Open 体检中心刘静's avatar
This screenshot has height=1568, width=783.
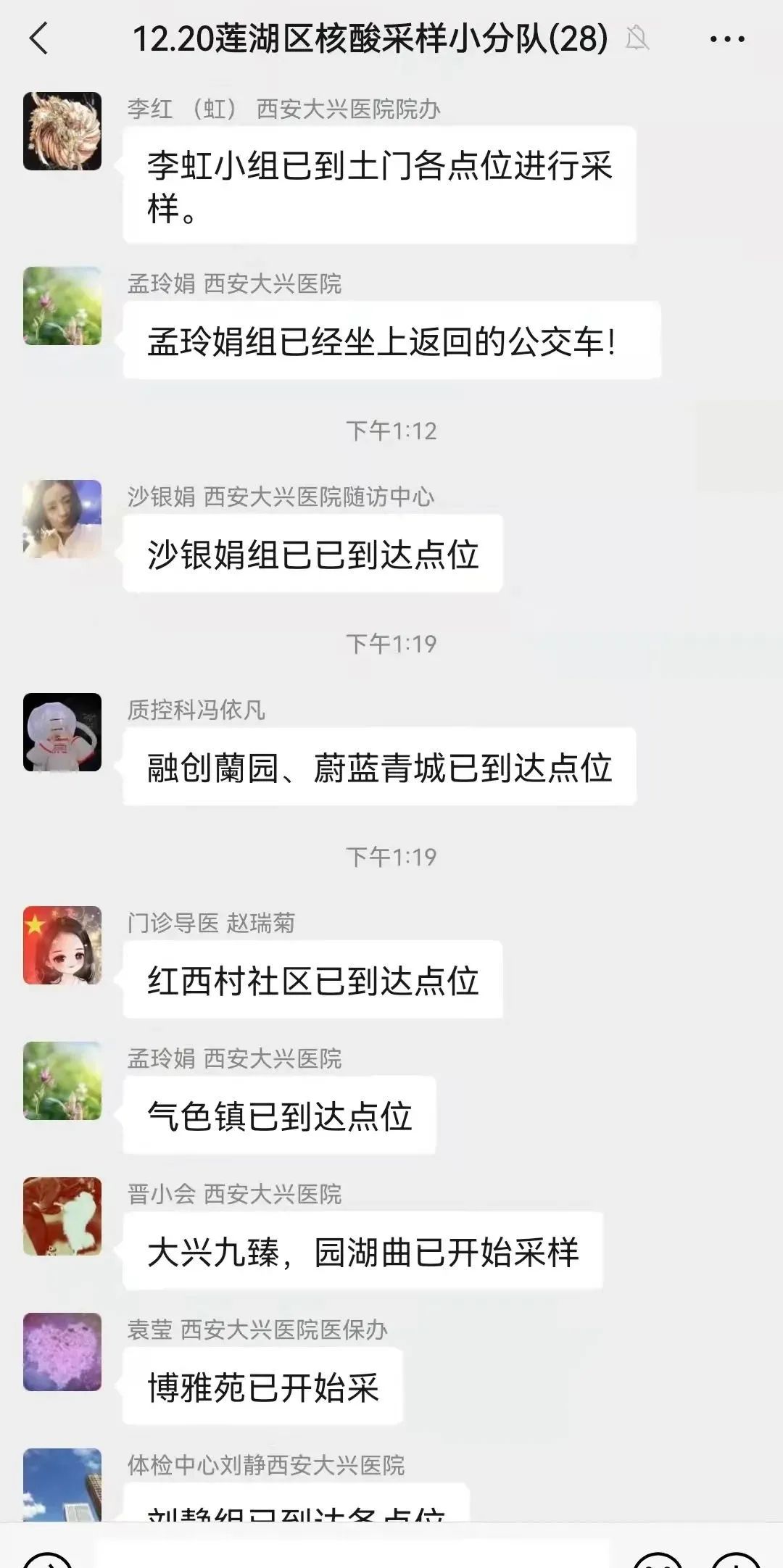62,1483
